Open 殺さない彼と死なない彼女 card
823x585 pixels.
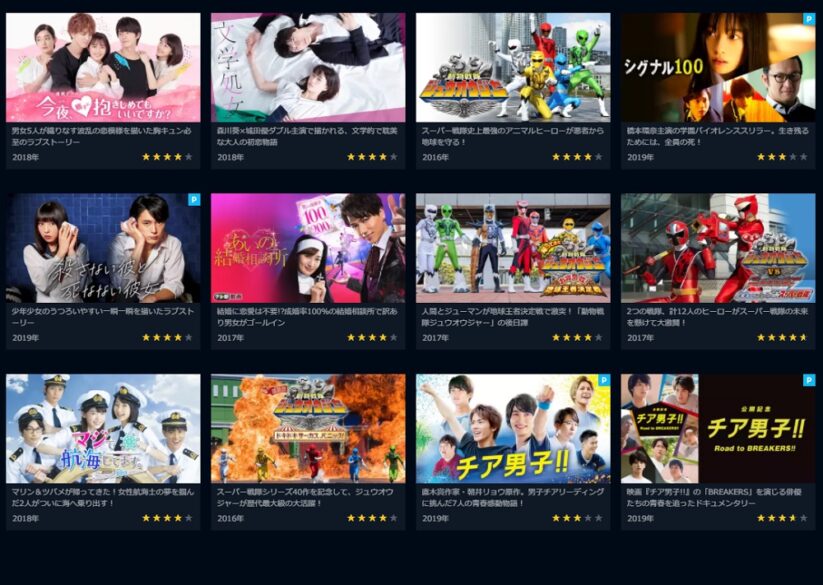(x=103, y=248)
